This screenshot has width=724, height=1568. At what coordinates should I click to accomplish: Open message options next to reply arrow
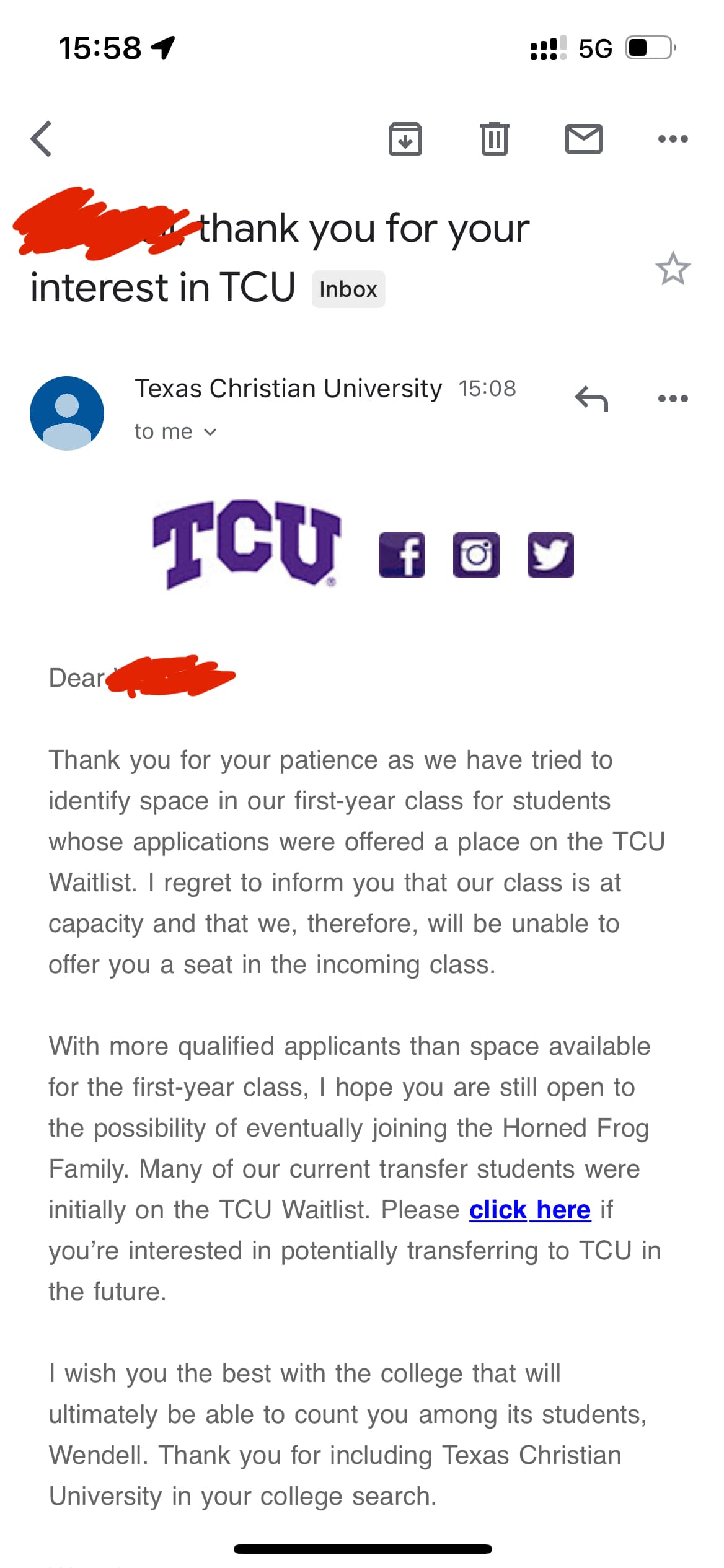point(673,399)
